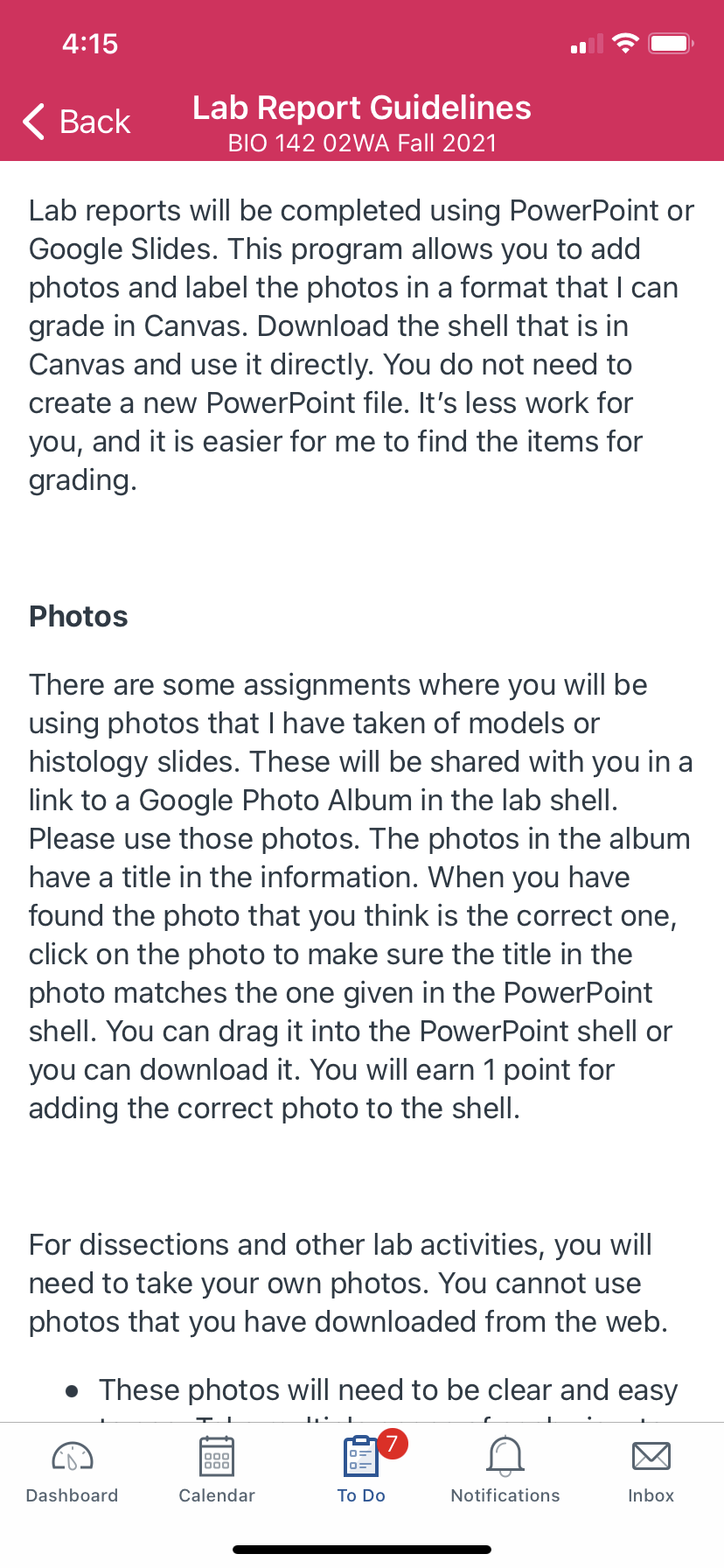Go back from Lab Report Guidelines
724x1568 pixels.
(77, 122)
